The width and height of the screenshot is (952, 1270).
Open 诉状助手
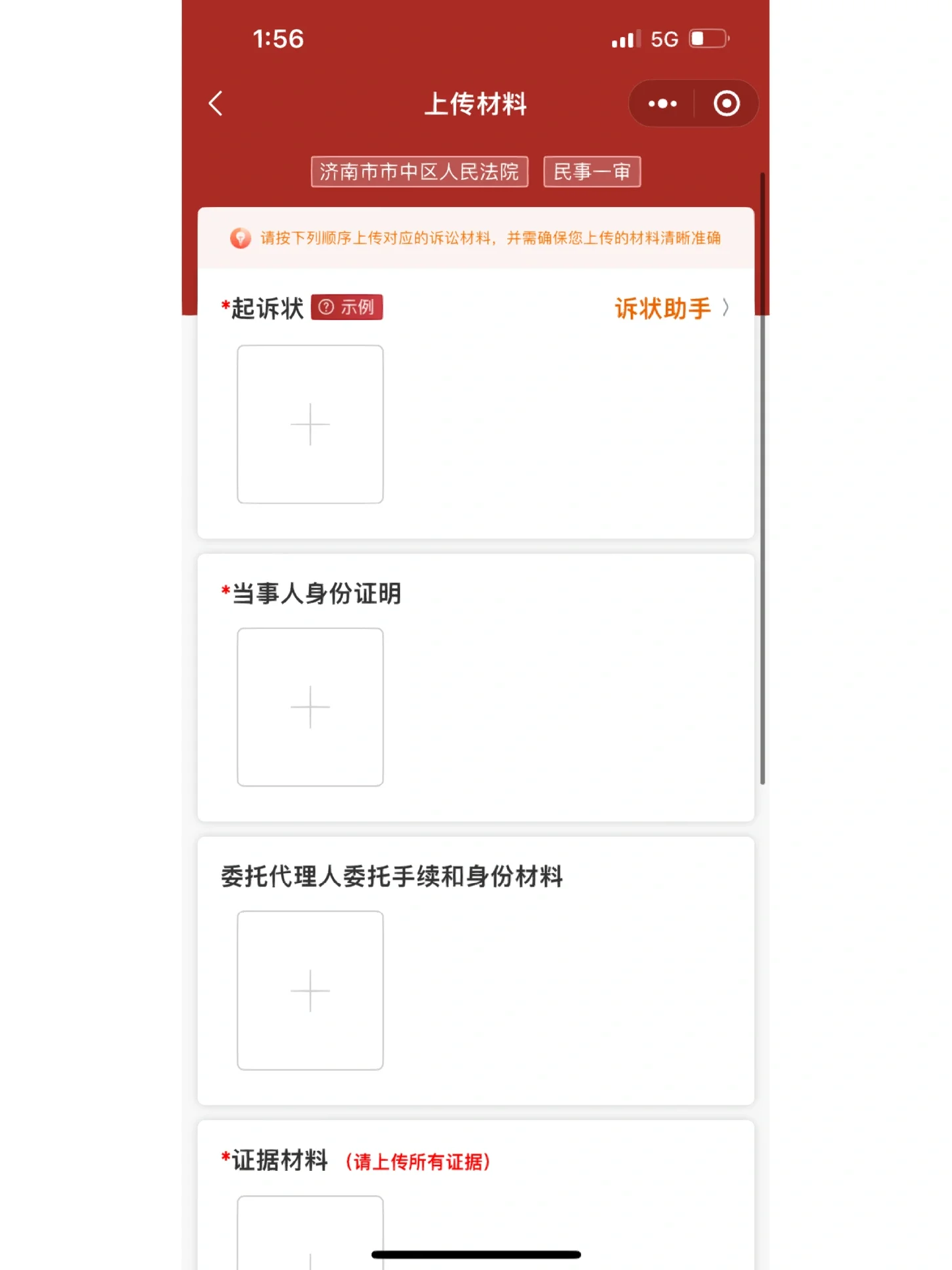(x=670, y=308)
